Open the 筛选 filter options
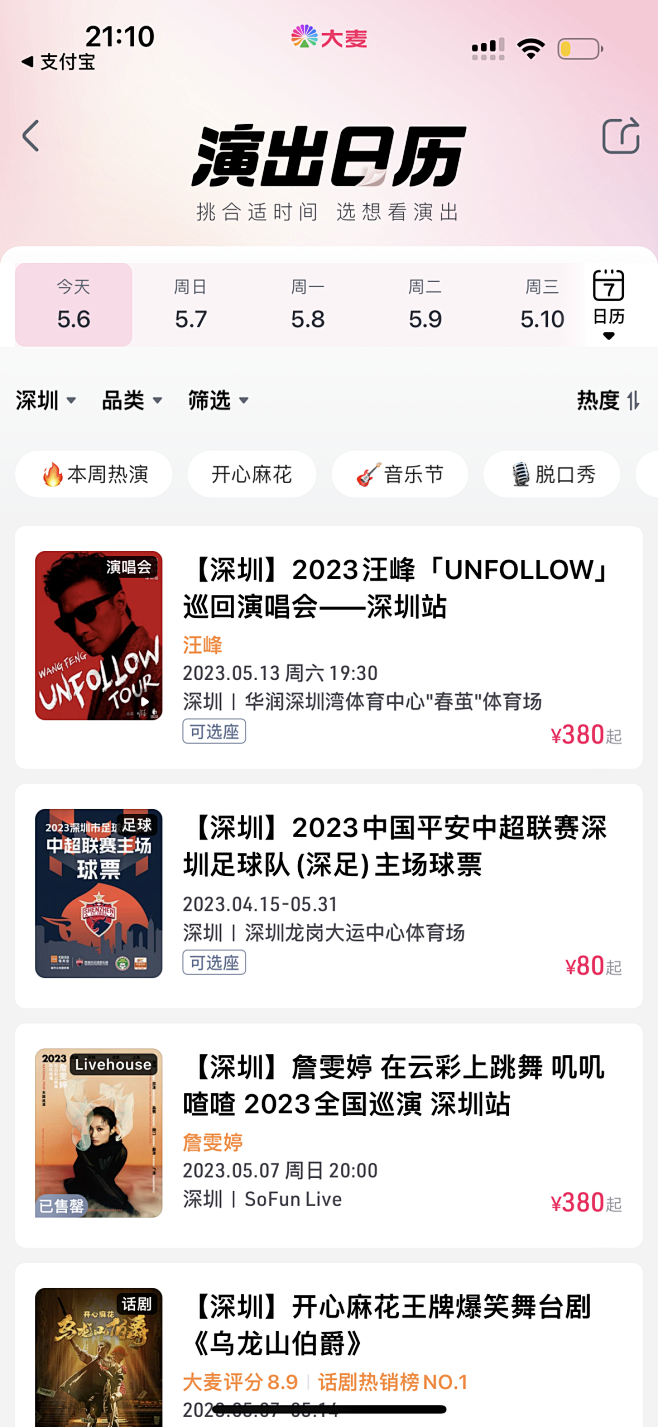 click(218, 401)
